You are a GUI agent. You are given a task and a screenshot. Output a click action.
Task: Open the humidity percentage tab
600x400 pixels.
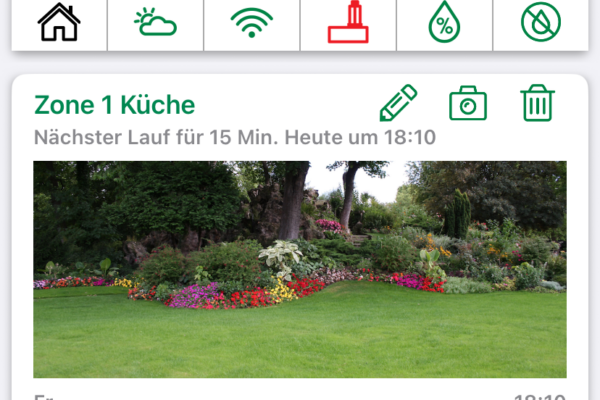[x=444, y=23]
